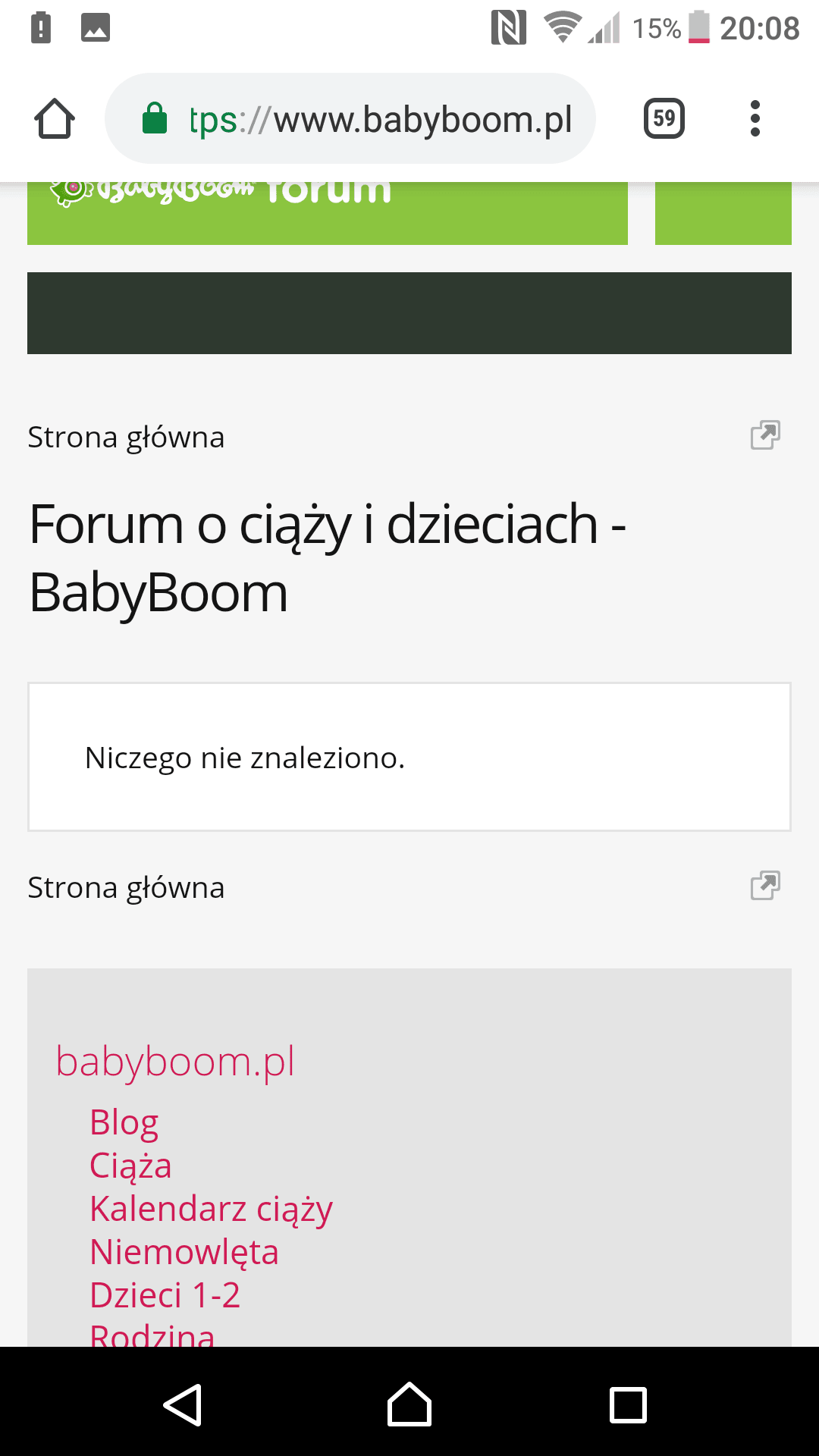Image resolution: width=819 pixels, height=1456 pixels.
Task: Tap the popup icon beside lower Strona główna
Action: click(x=764, y=886)
